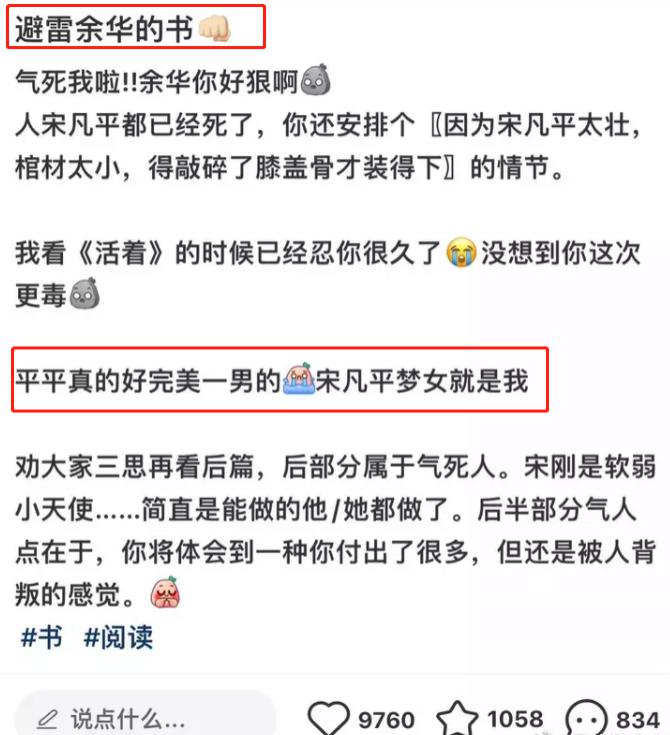Like this post with the heart icon

click(x=328, y=719)
